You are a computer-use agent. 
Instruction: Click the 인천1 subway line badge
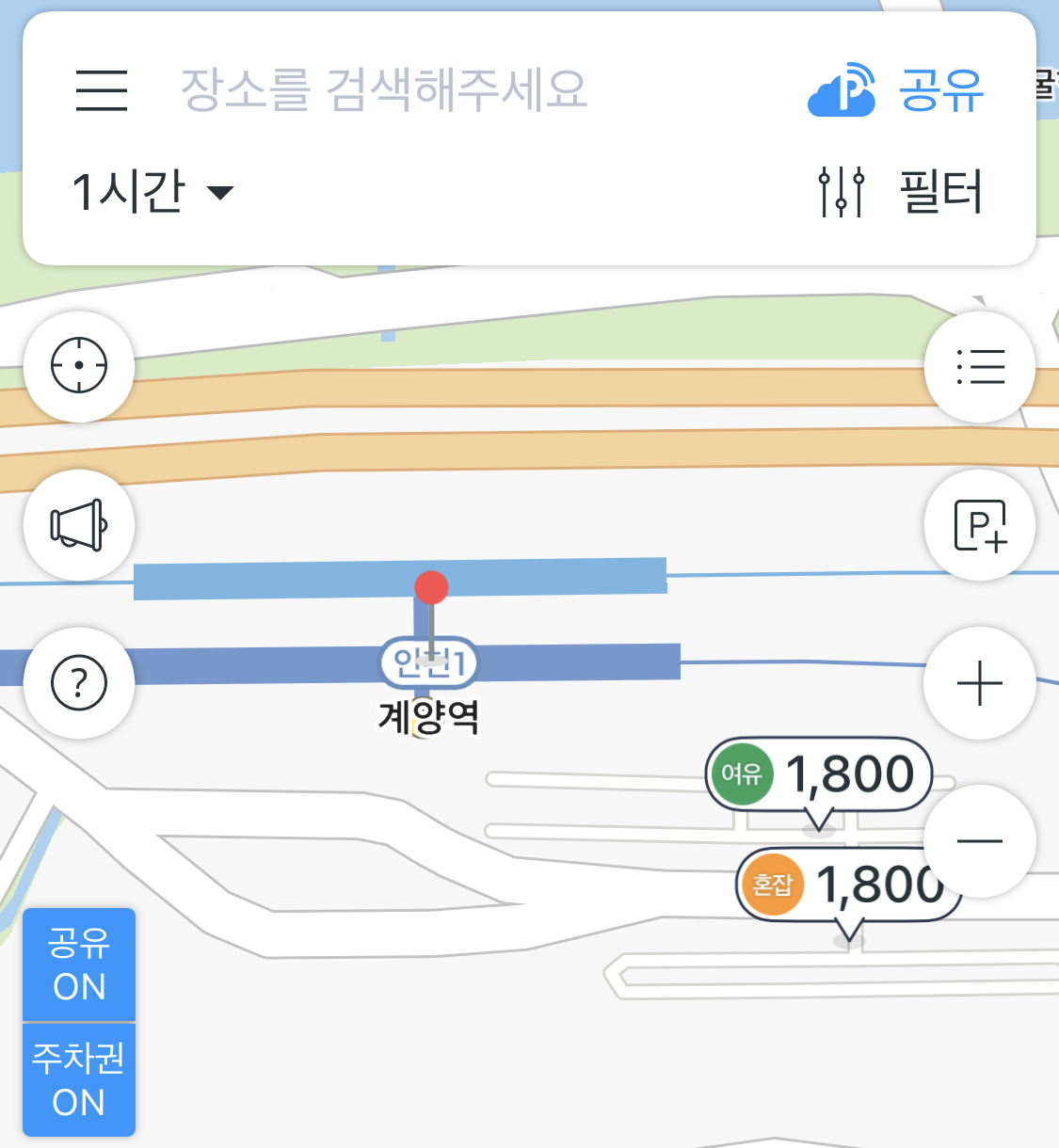click(x=429, y=662)
